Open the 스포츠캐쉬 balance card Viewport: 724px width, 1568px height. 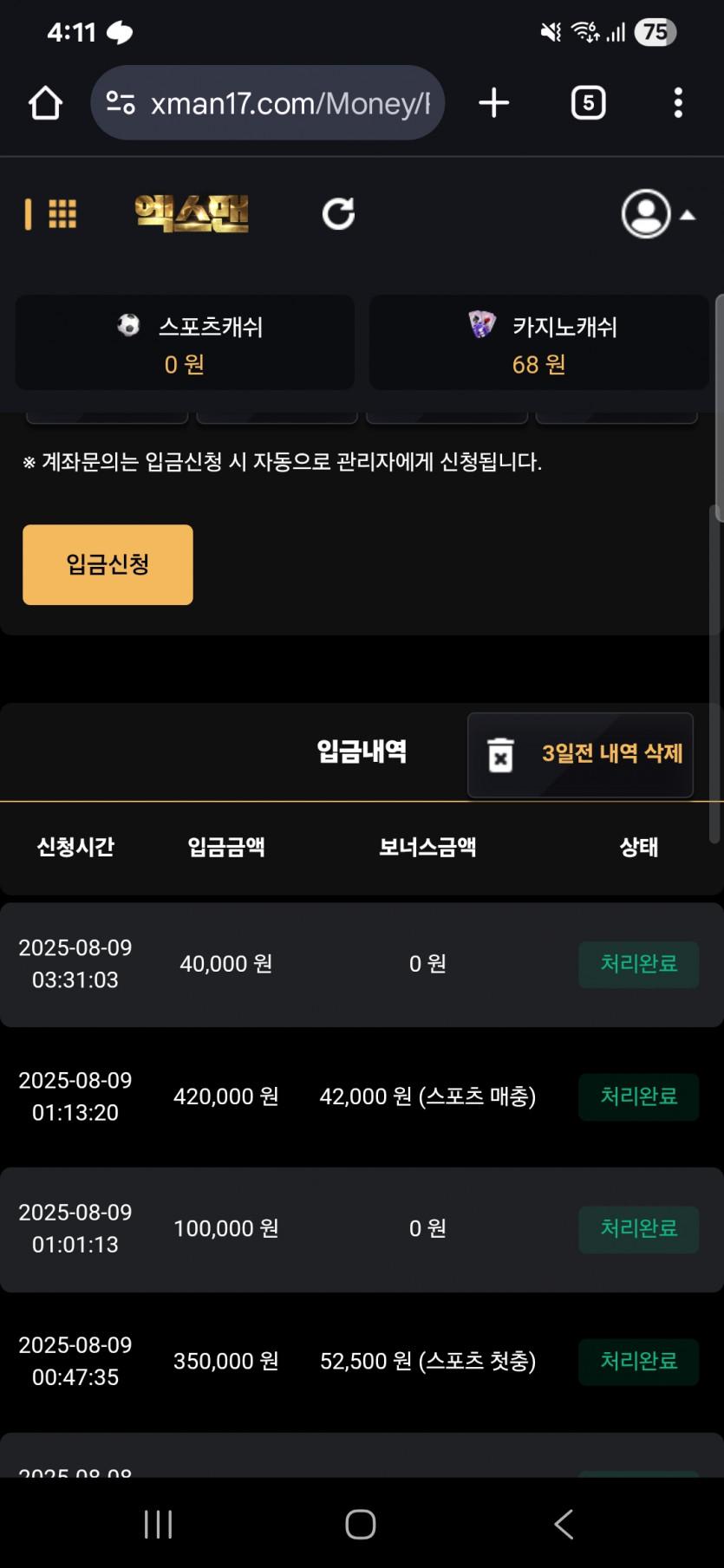click(x=185, y=343)
